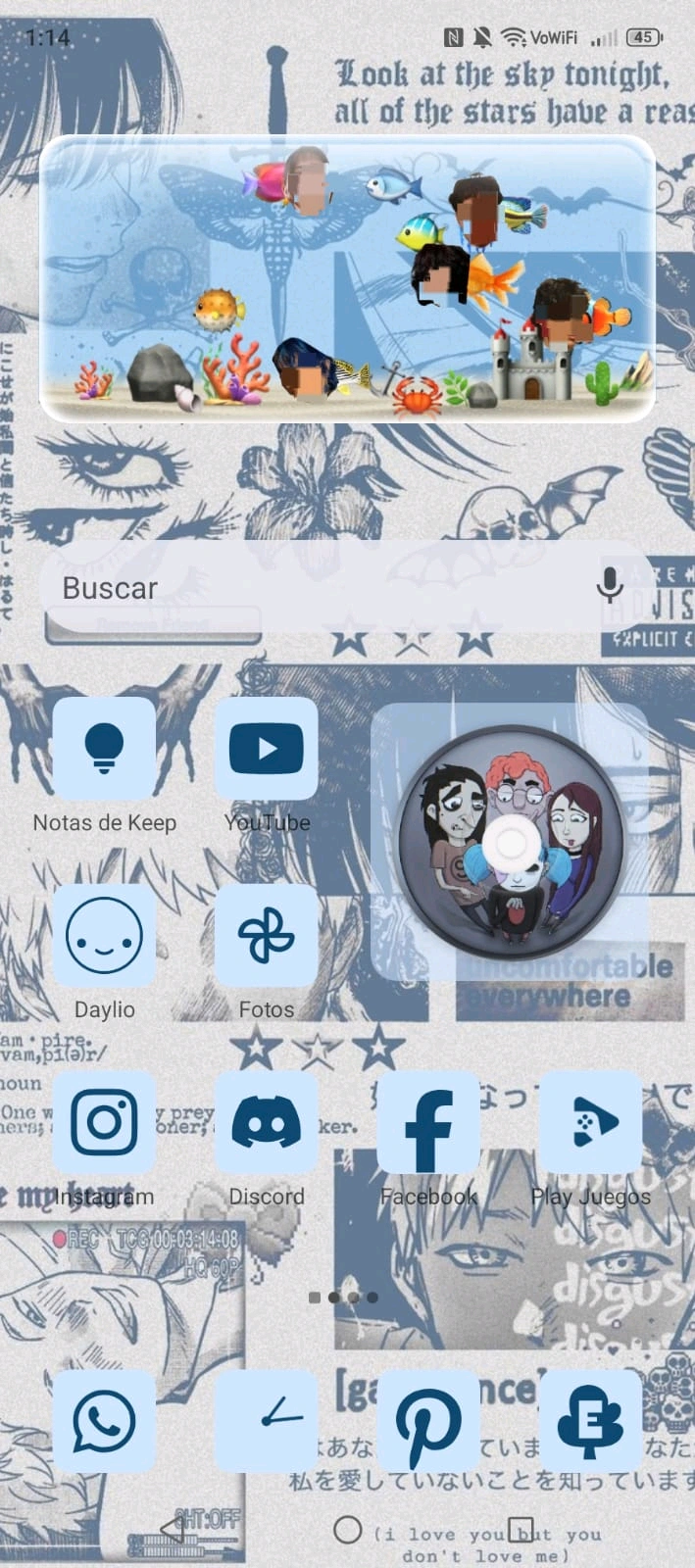
Task: Go to home via navigation circle
Action: tap(347, 1530)
